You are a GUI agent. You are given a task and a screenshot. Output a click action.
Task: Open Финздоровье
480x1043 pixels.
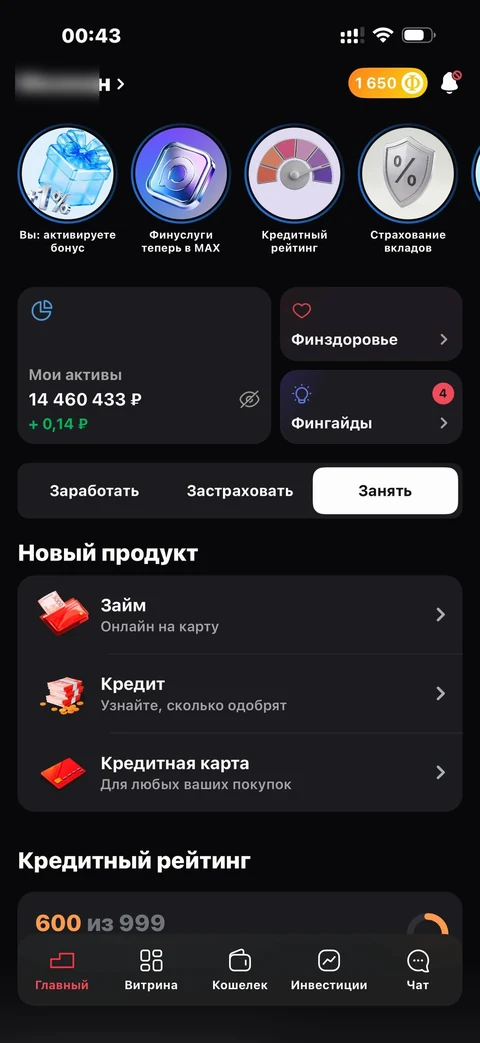[371, 324]
